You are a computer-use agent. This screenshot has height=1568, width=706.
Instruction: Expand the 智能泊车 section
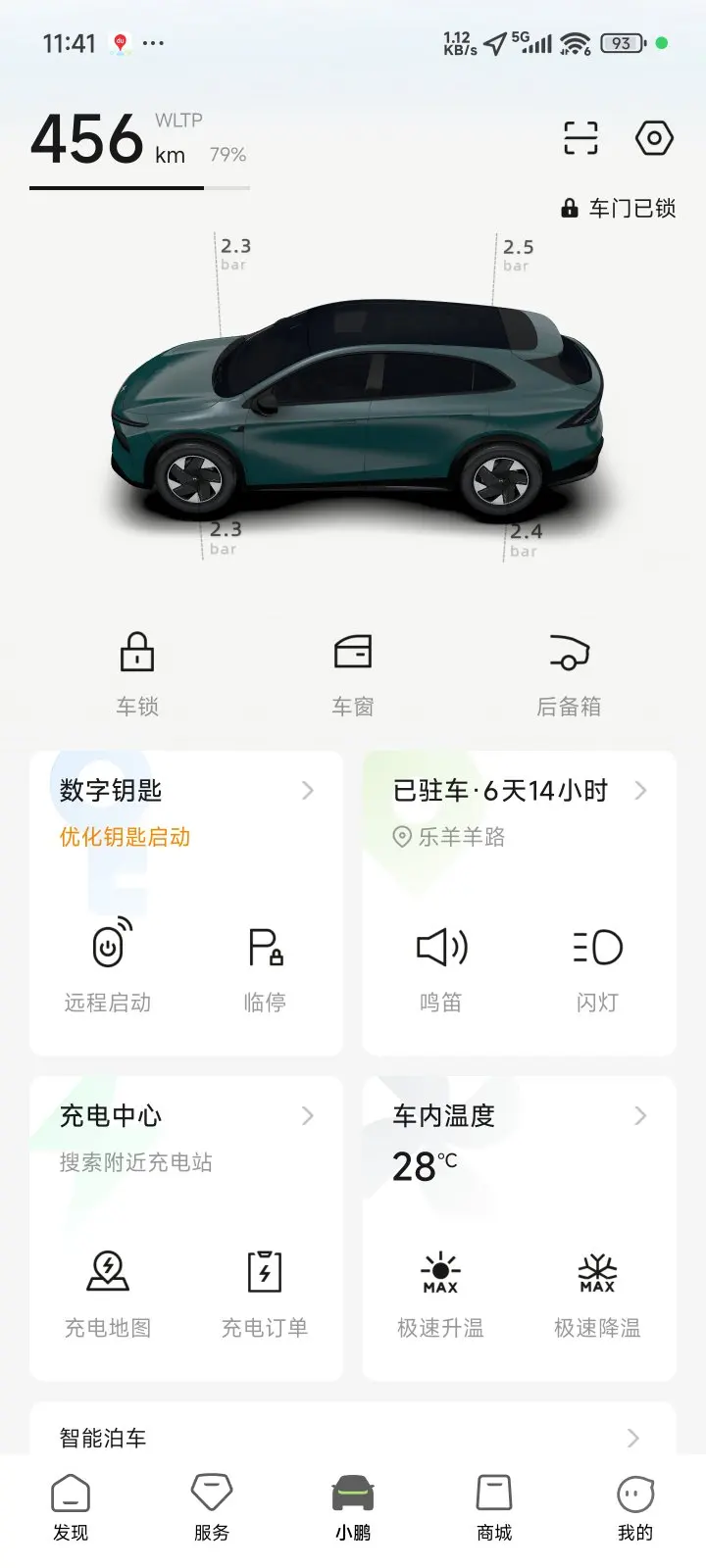point(353,1438)
